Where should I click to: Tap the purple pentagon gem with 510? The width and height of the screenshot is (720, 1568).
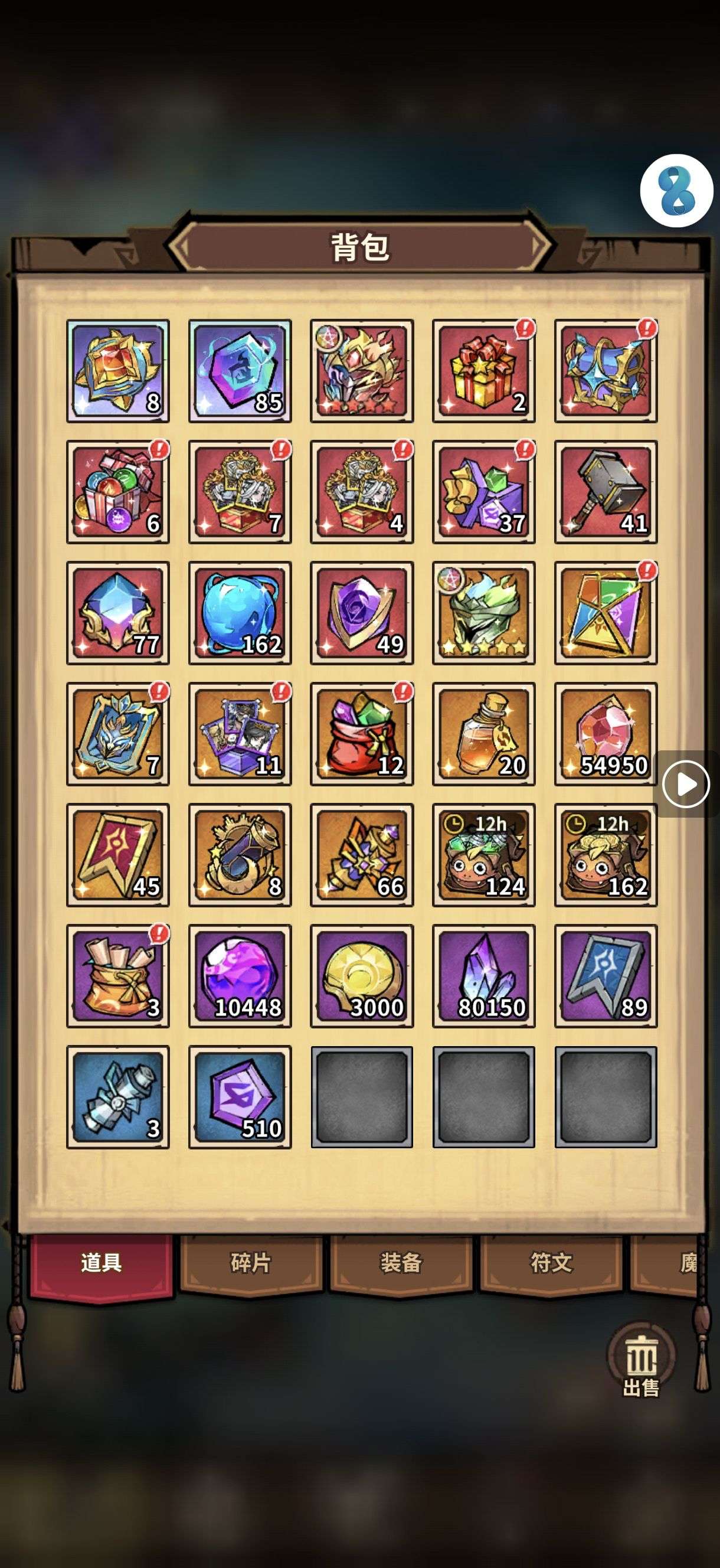coord(240,1097)
